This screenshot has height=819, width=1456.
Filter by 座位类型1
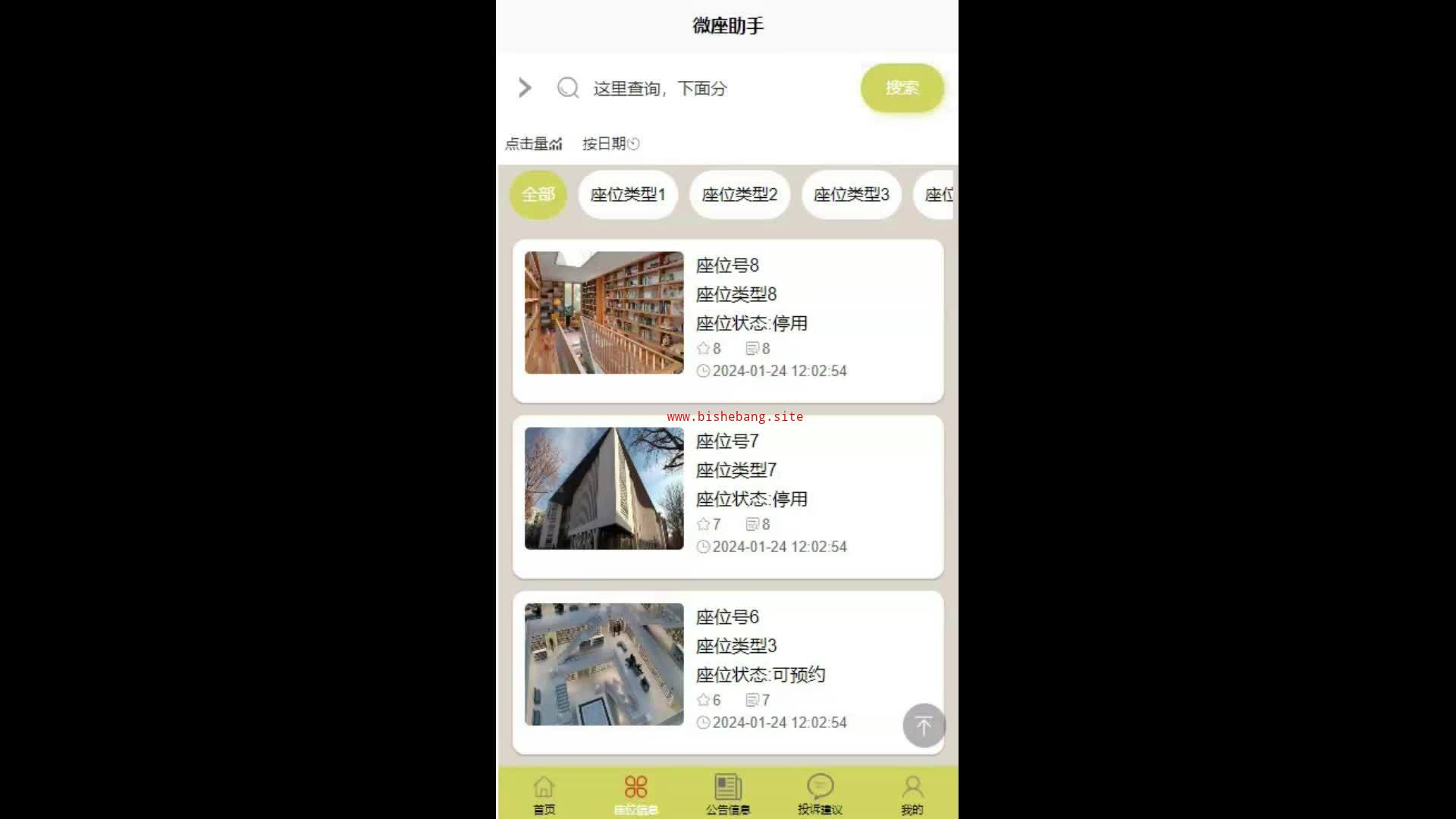(x=628, y=195)
